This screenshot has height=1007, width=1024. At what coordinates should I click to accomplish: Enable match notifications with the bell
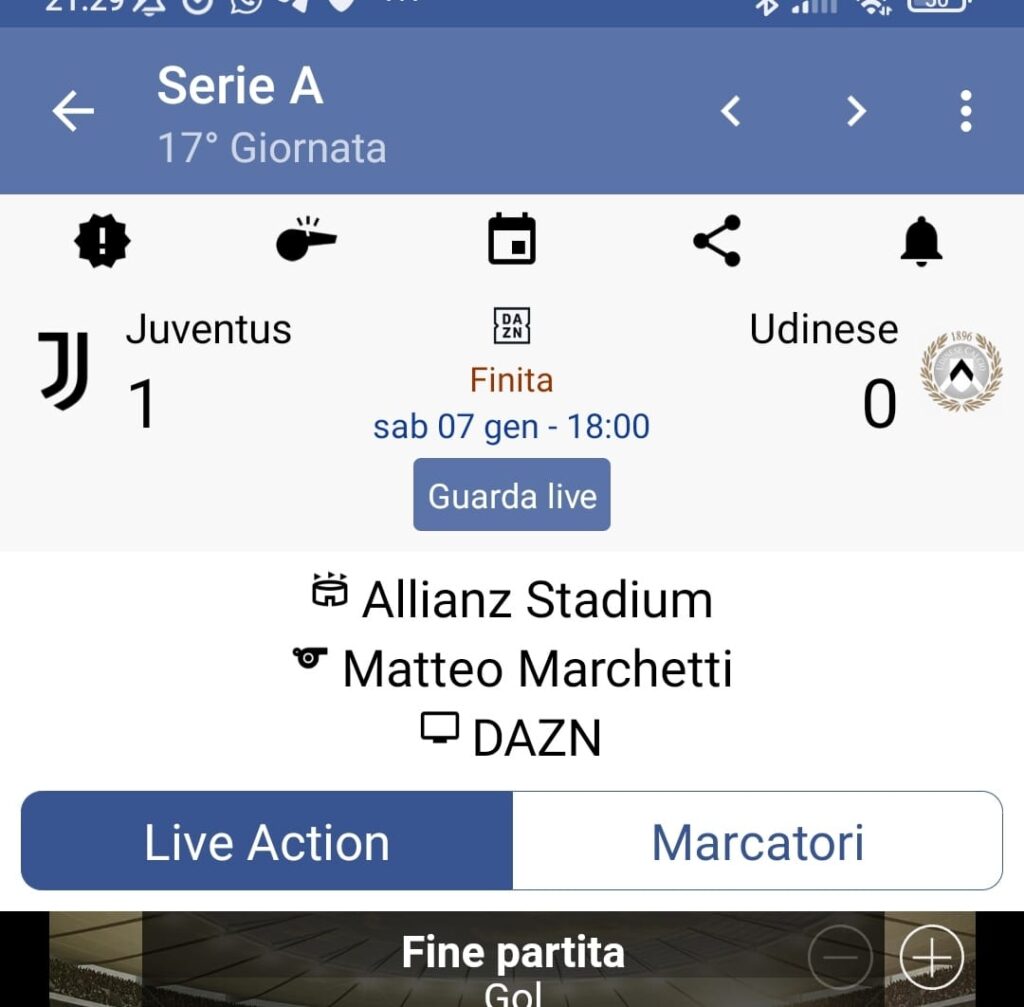click(x=921, y=242)
